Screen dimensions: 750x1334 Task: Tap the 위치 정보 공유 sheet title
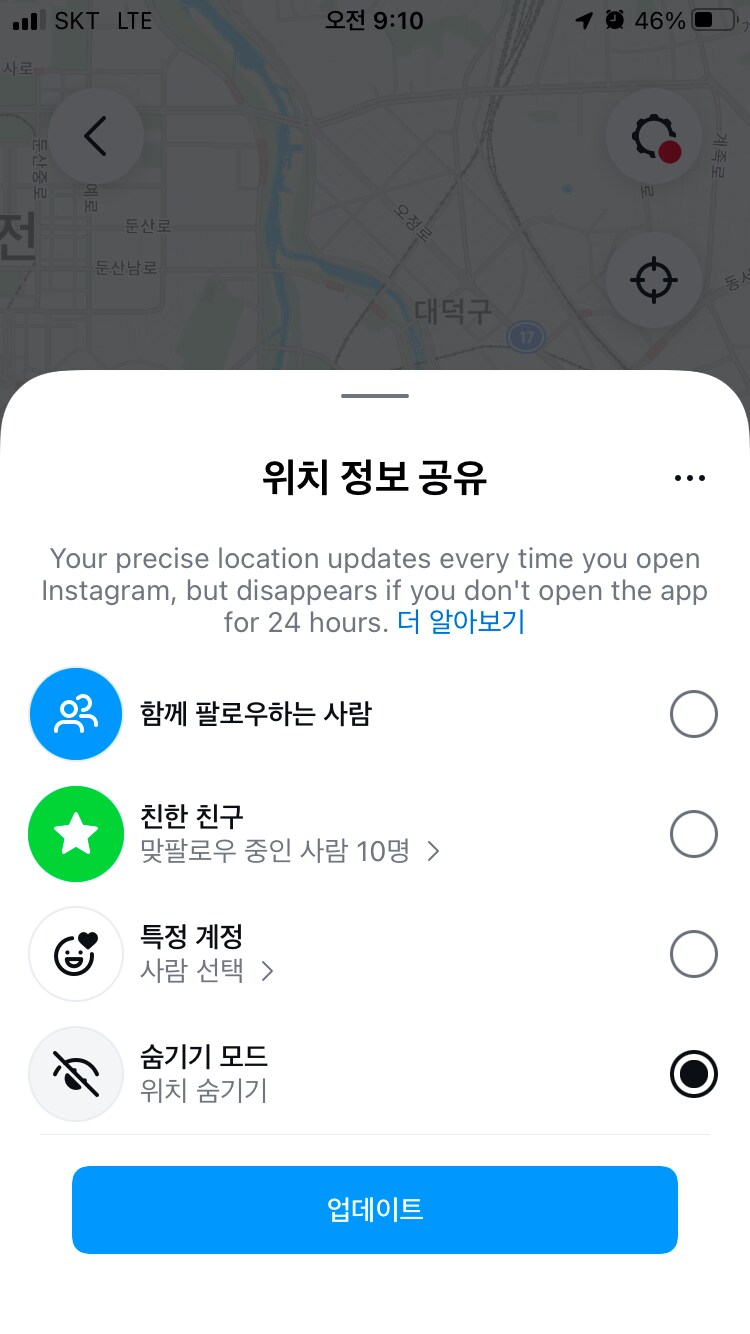click(x=375, y=477)
